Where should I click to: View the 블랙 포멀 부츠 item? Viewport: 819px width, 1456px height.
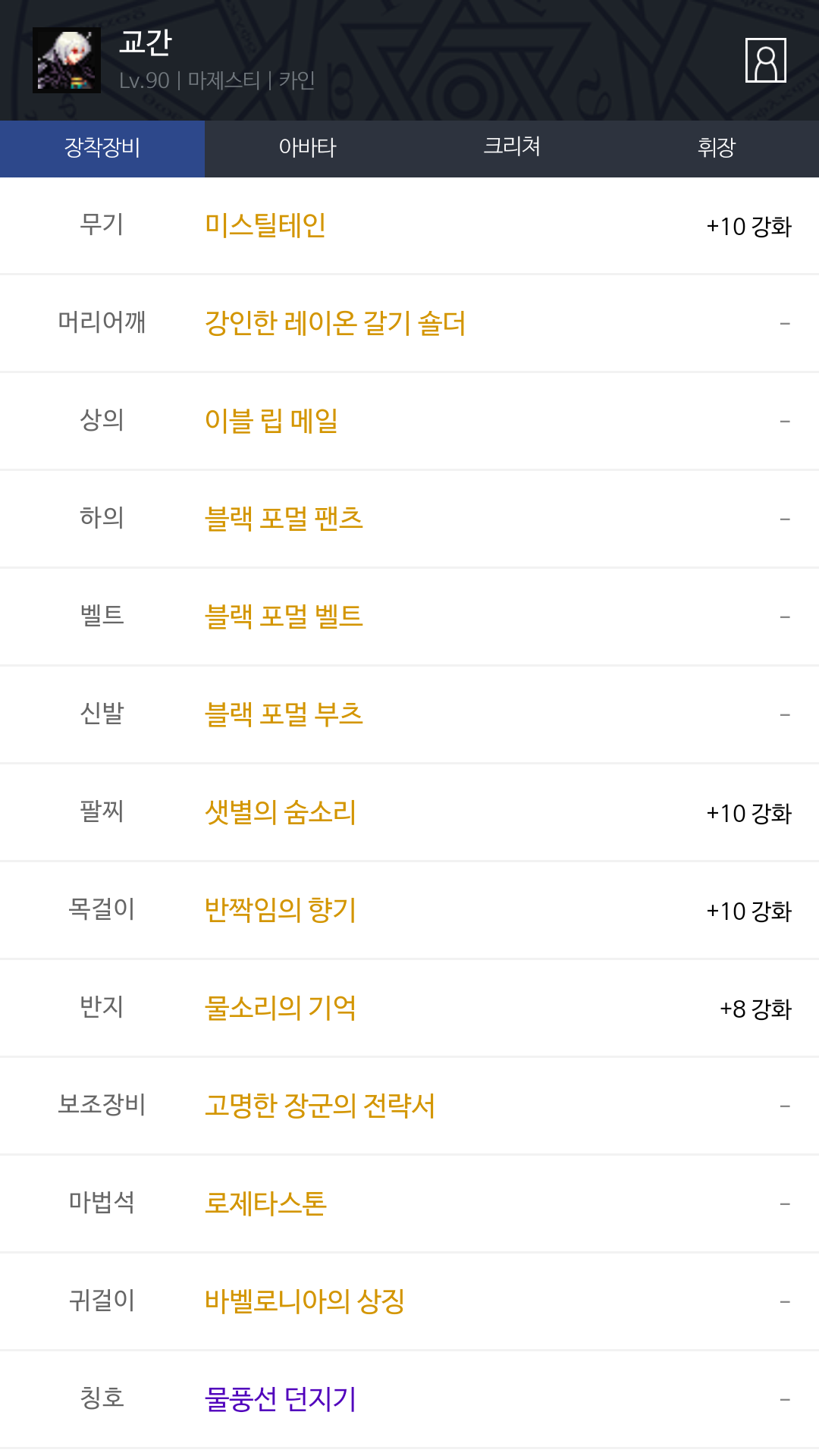[284, 714]
